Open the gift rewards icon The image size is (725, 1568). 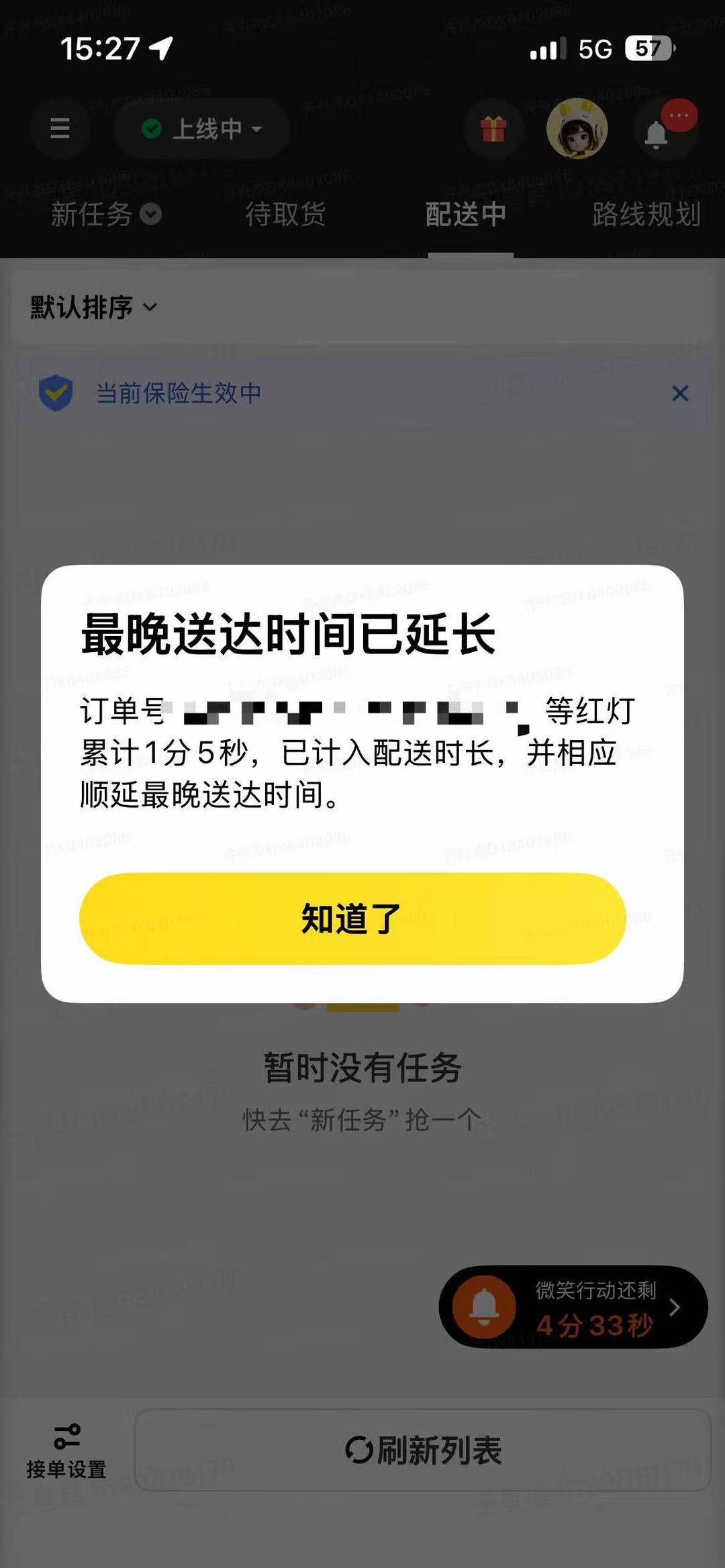(493, 128)
